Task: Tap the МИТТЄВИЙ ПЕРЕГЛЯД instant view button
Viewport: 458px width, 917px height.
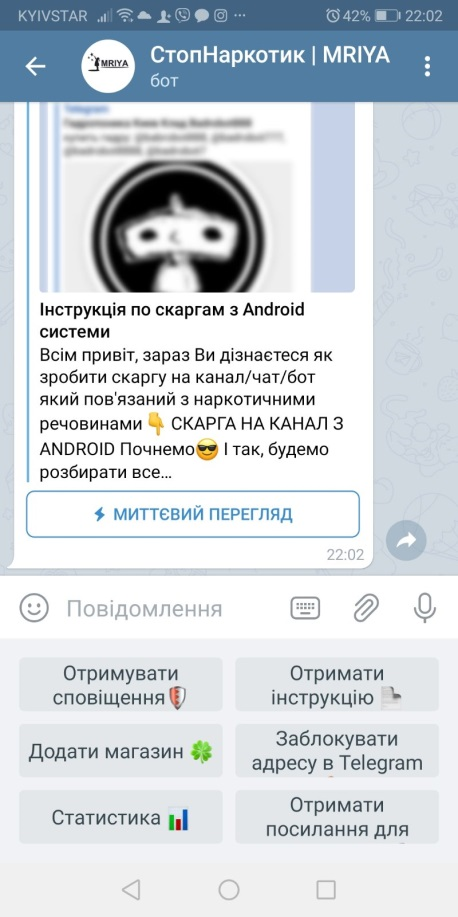Action: tap(193, 514)
